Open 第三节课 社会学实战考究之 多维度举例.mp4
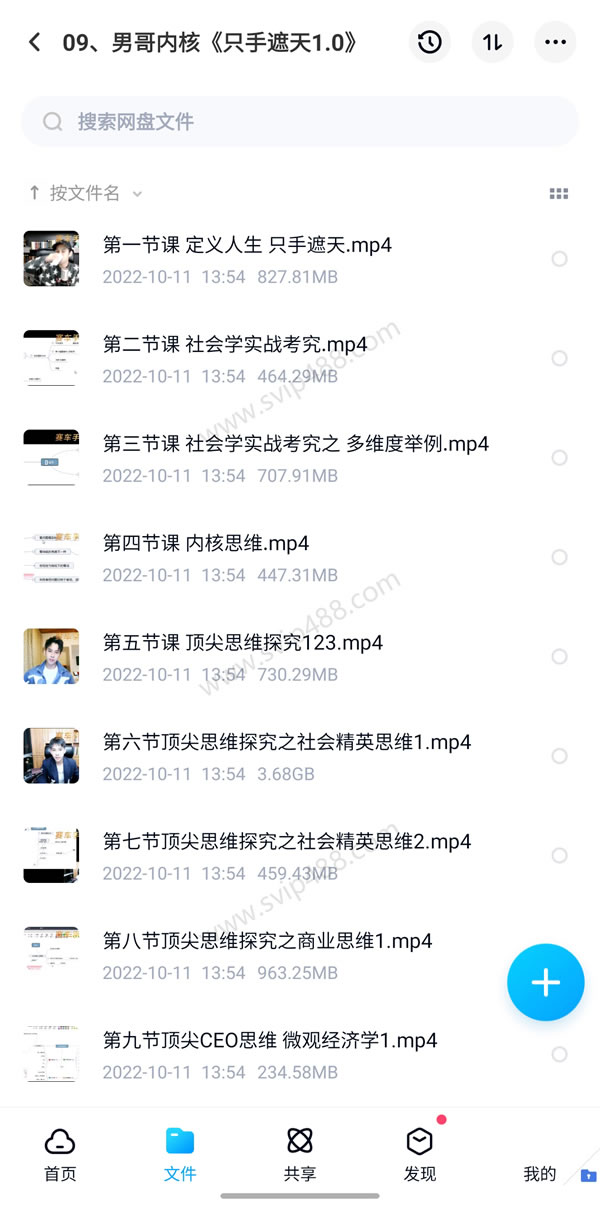This screenshot has height=1207, width=600. coord(295,444)
